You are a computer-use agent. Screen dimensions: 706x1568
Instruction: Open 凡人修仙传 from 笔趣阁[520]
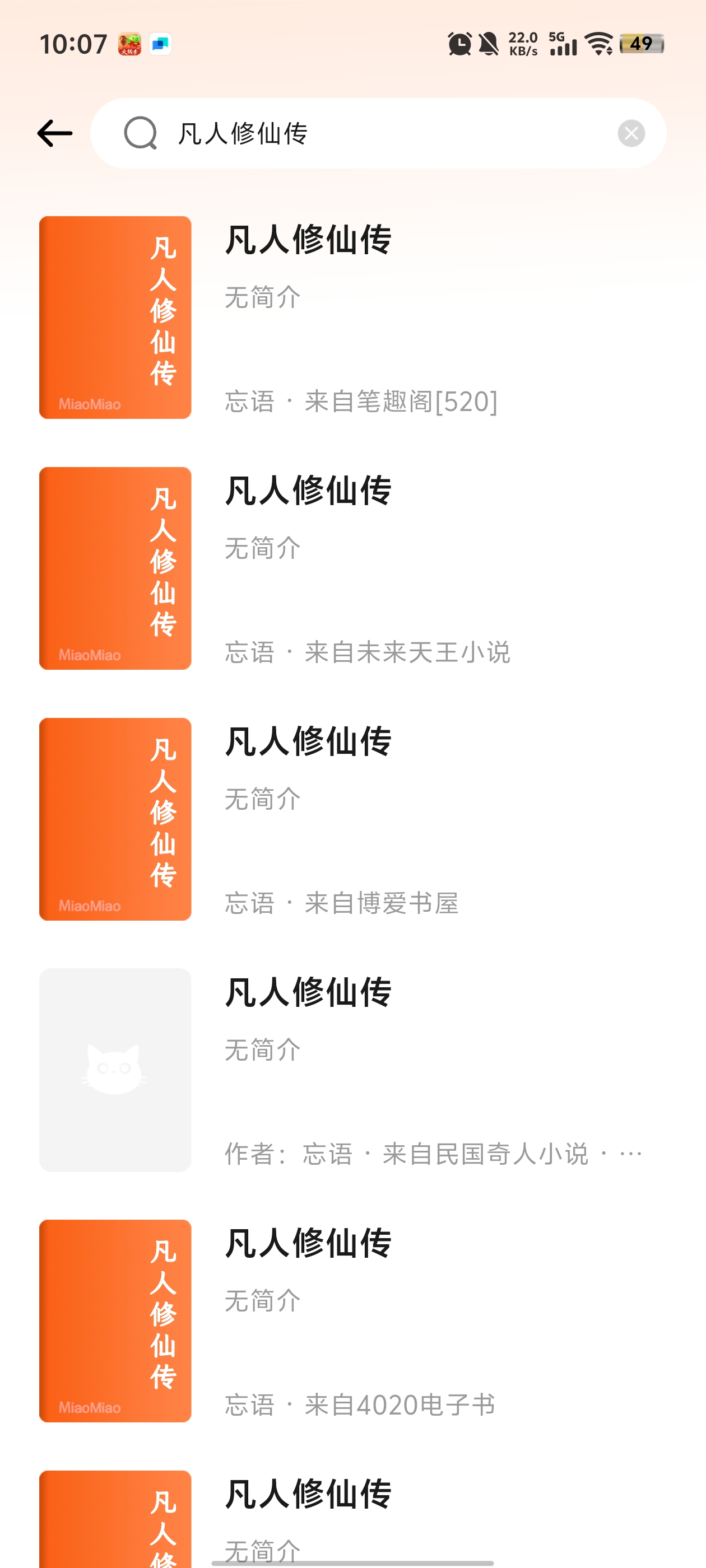pyautogui.click(x=354, y=318)
